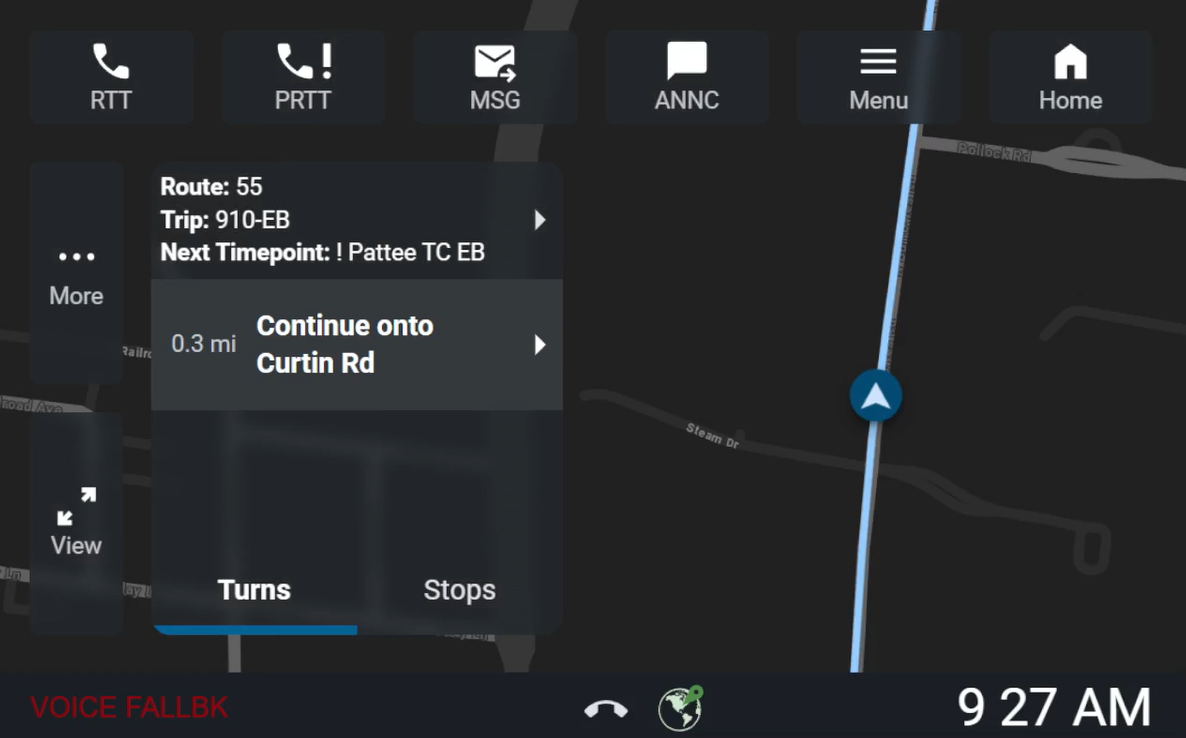Open the Menu
1186x738 pixels.
point(878,77)
